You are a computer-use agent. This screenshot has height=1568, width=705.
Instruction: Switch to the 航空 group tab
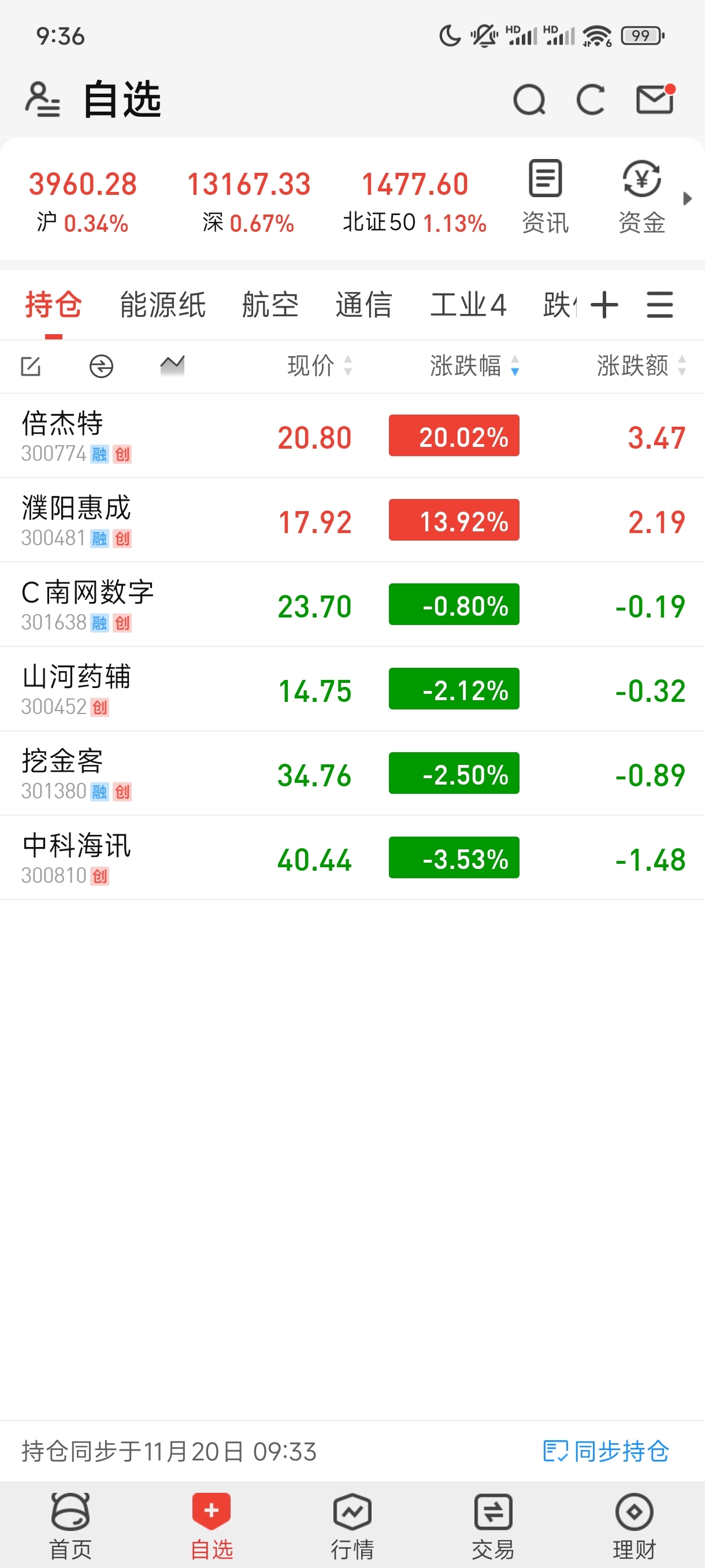pos(270,305)
